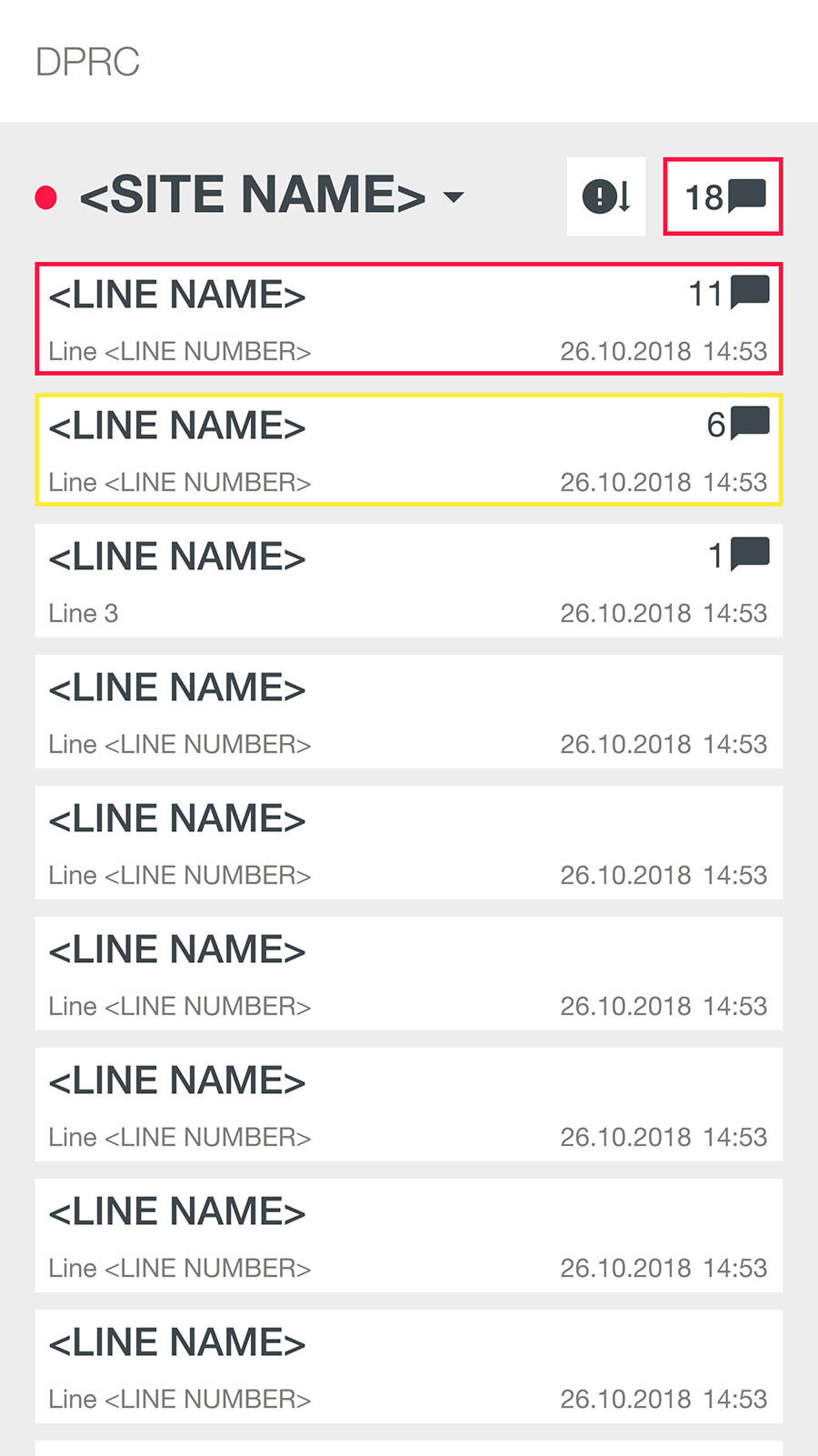Sort lines by alert priority
Viewport: 818px width, 1456px height.
(x=606, y=196)
